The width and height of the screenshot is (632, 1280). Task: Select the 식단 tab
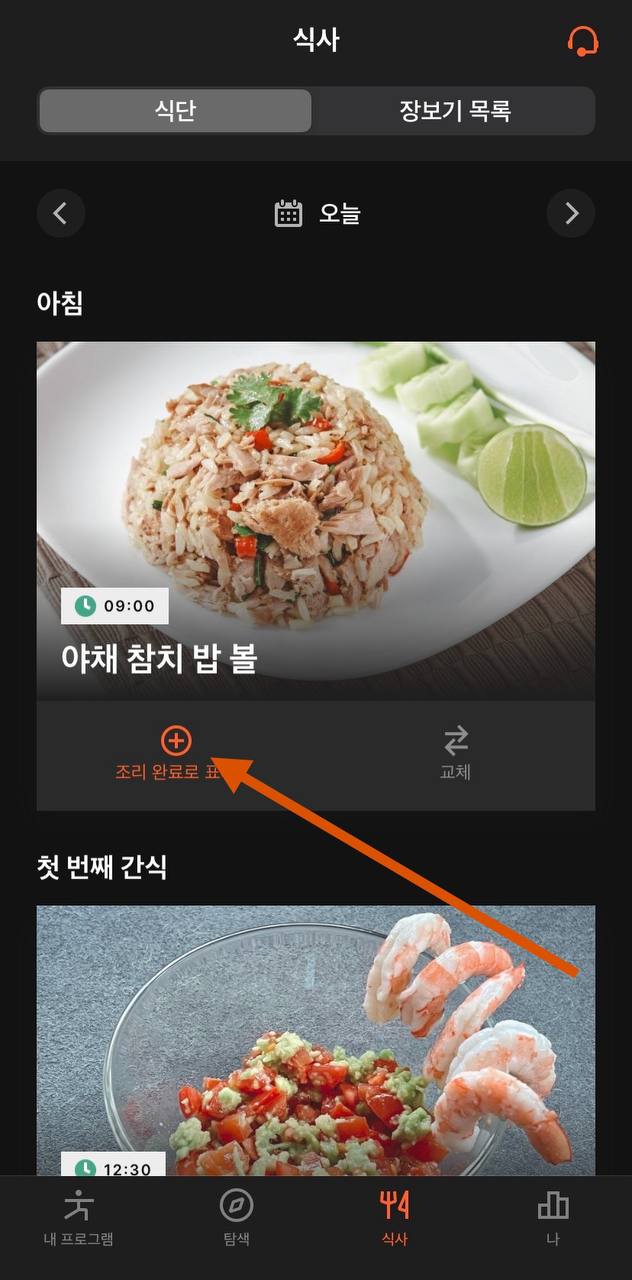coord(176,111)
